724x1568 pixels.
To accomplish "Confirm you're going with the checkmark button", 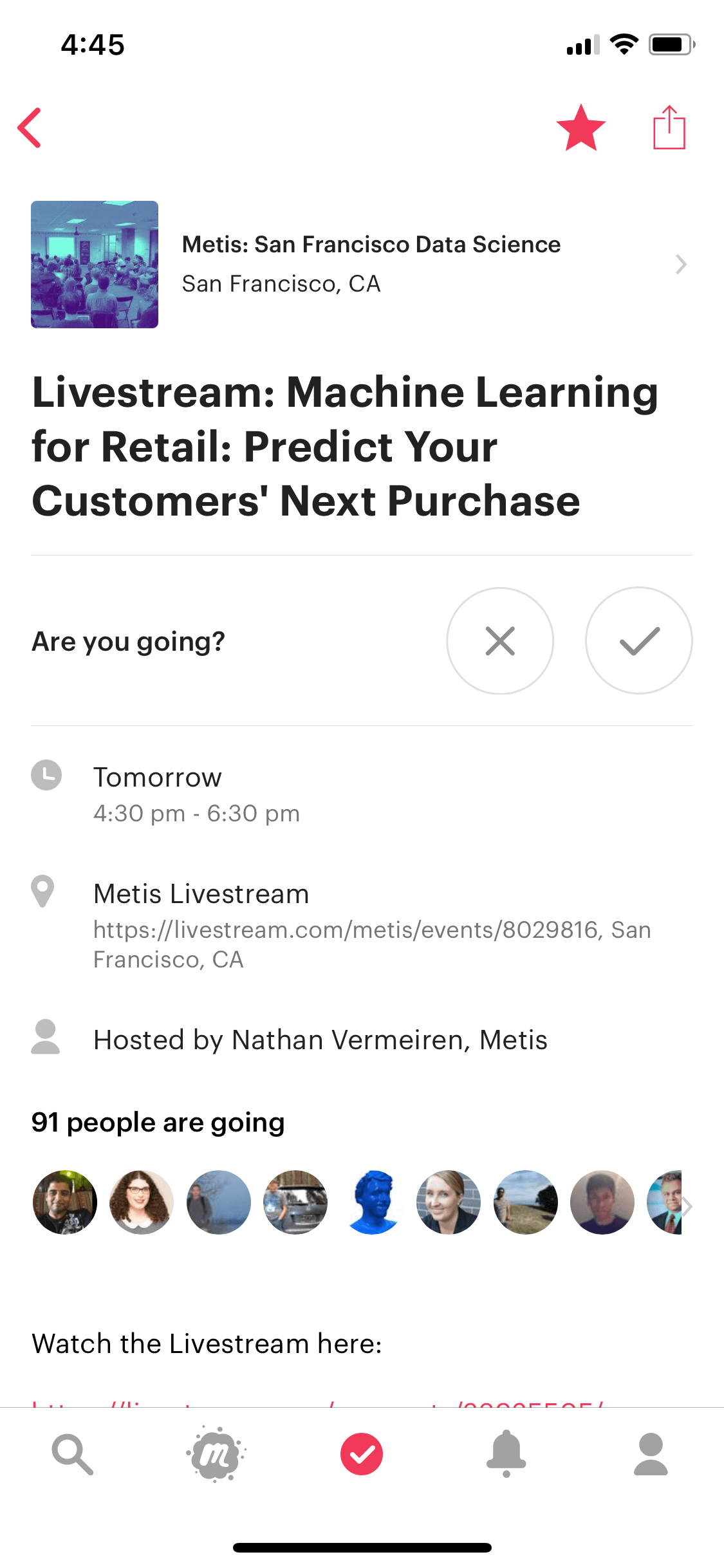I will [639, 640].
